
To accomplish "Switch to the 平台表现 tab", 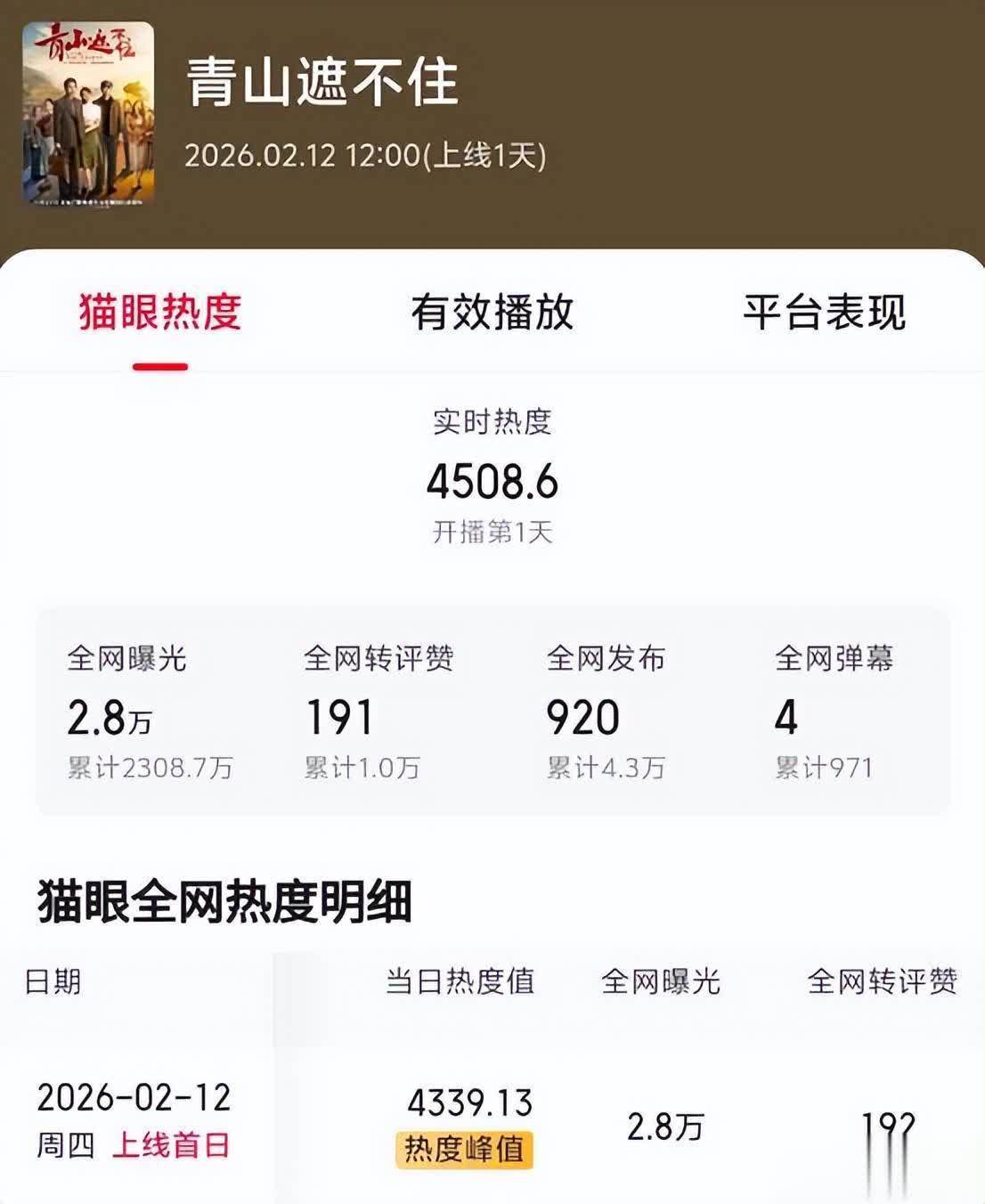I will [824, 313].
